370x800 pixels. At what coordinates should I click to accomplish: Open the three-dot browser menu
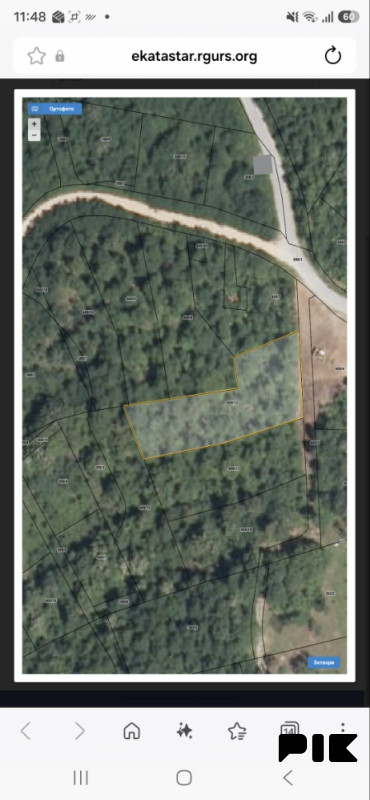coord(343,727)
